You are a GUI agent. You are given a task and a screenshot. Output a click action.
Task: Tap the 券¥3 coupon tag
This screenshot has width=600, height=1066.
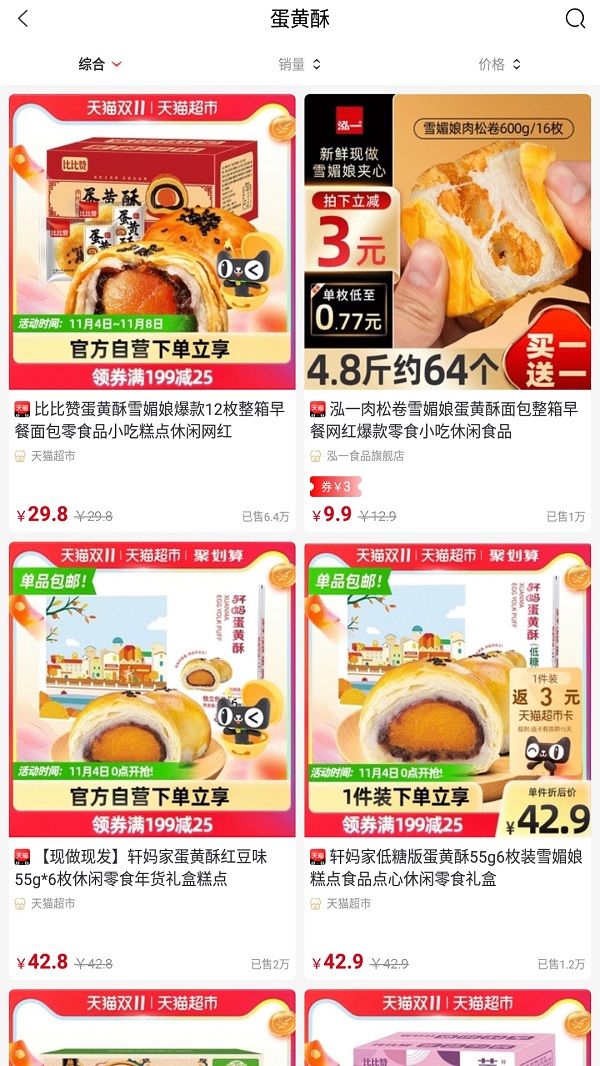click(x=334, y=487)
